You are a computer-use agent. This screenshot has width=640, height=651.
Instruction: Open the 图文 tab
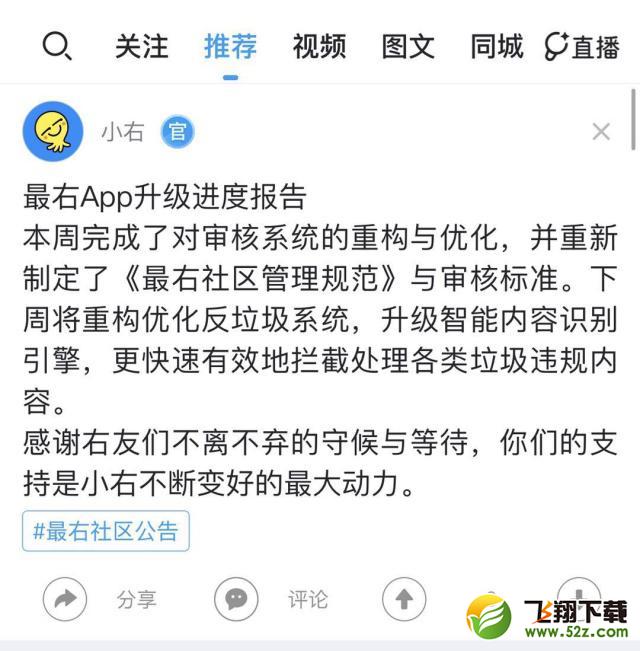pyautogui.click(x=408, y=46)
